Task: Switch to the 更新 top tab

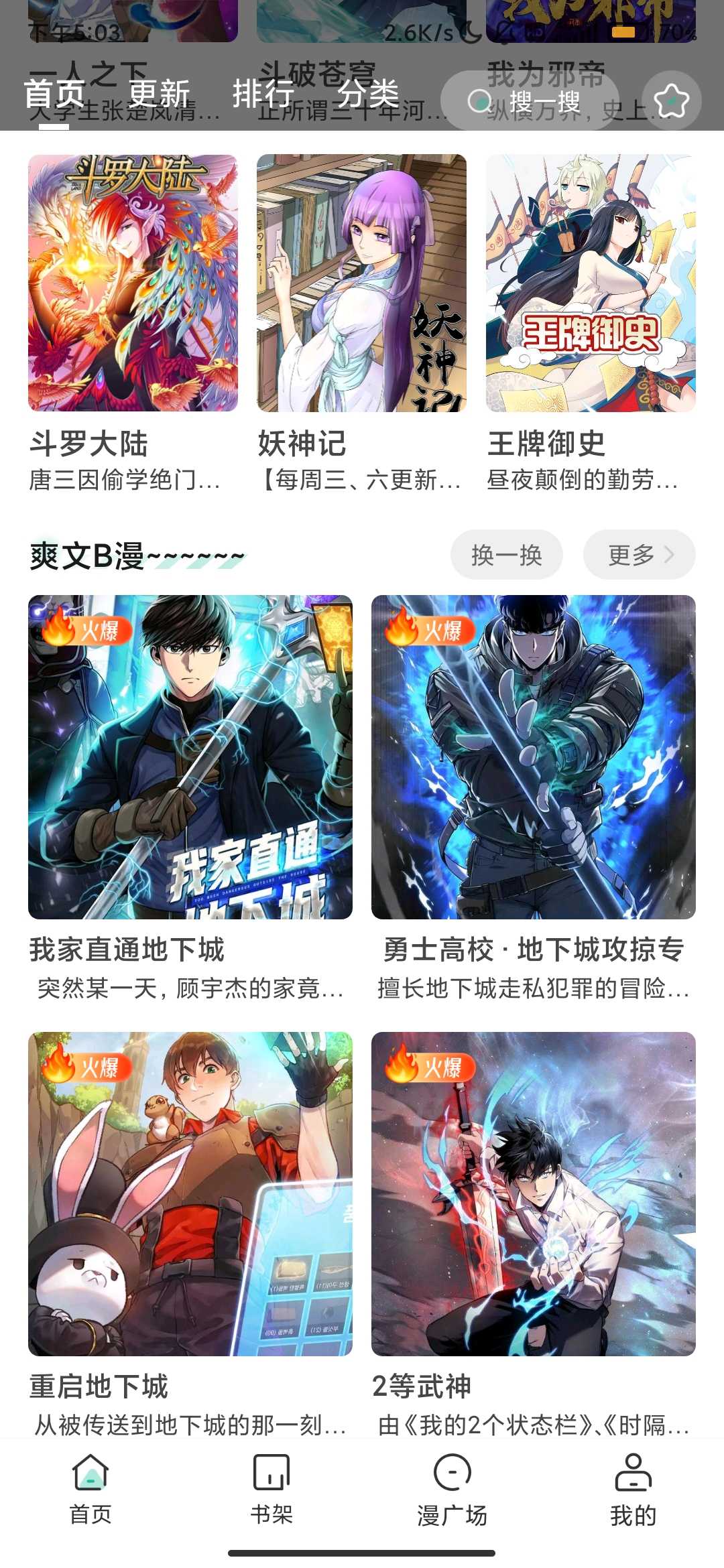Action: pyautogui.click(x=159, y=94)
